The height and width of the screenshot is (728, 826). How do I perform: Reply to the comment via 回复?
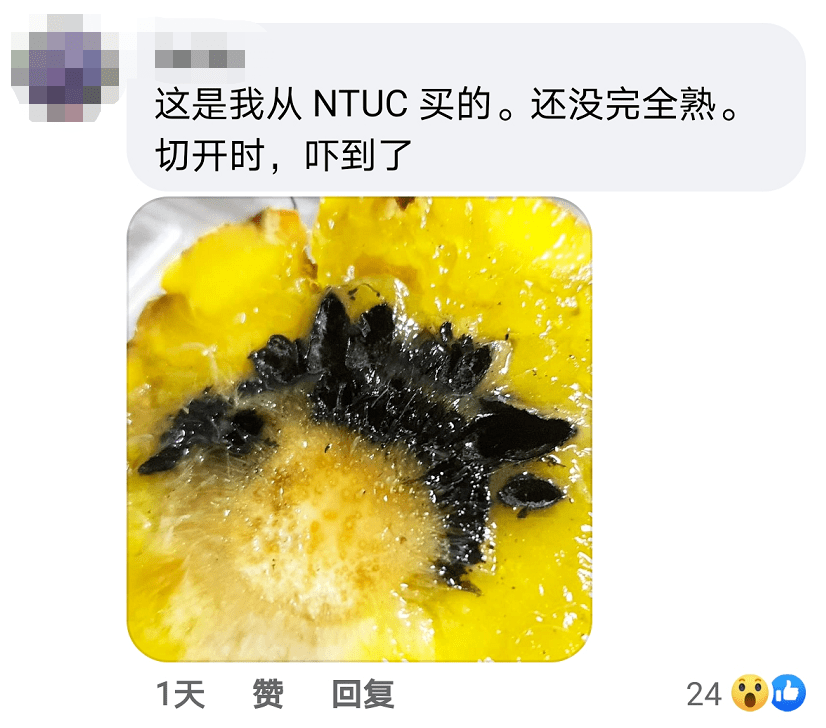(x=362, y=693)
